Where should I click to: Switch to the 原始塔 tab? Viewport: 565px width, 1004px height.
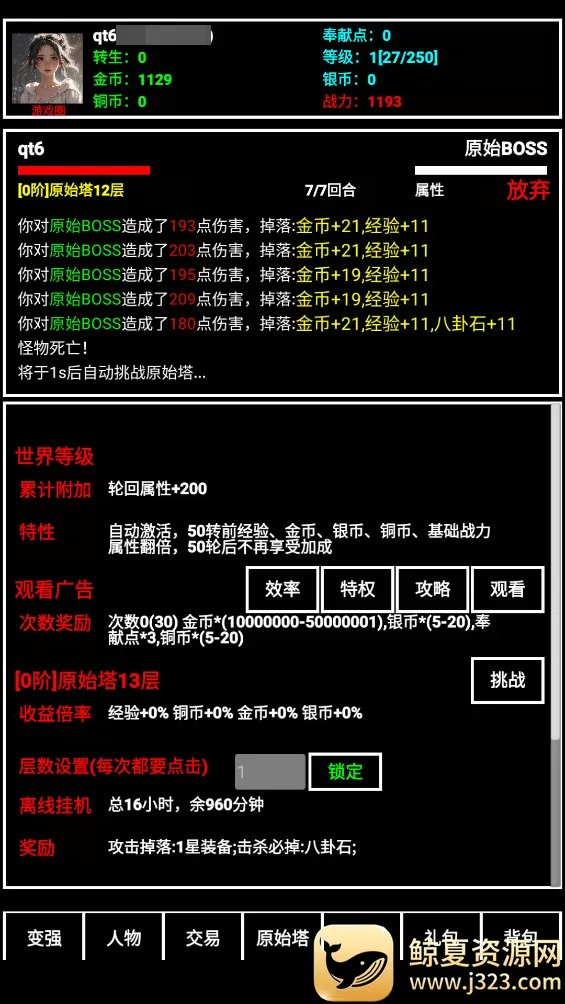point(282,937)
